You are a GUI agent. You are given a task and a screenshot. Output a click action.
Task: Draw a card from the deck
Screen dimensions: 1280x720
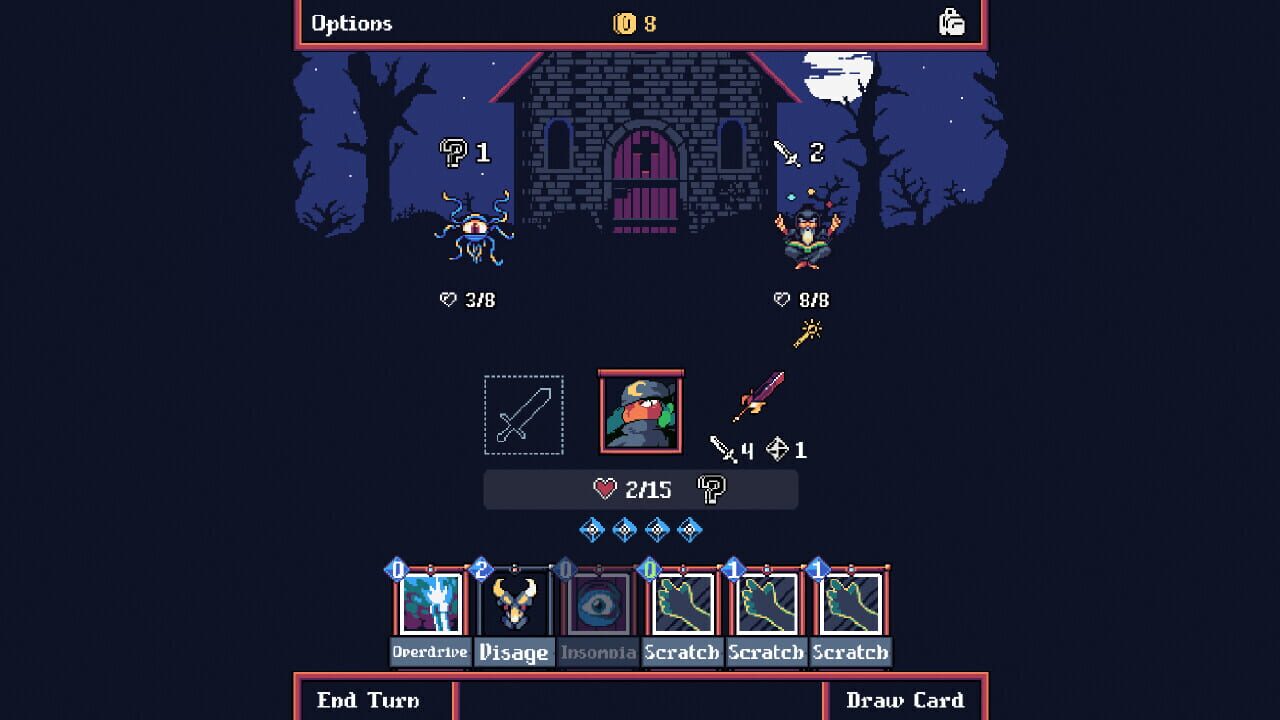(x=904, y=700)
